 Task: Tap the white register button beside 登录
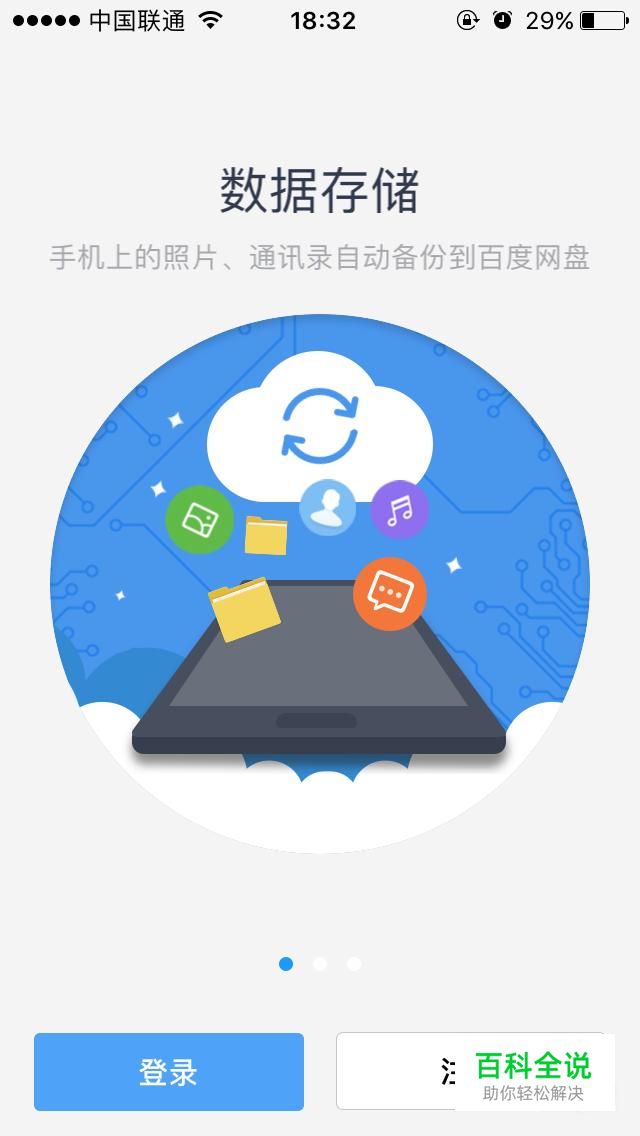[x=400, y=1071]
